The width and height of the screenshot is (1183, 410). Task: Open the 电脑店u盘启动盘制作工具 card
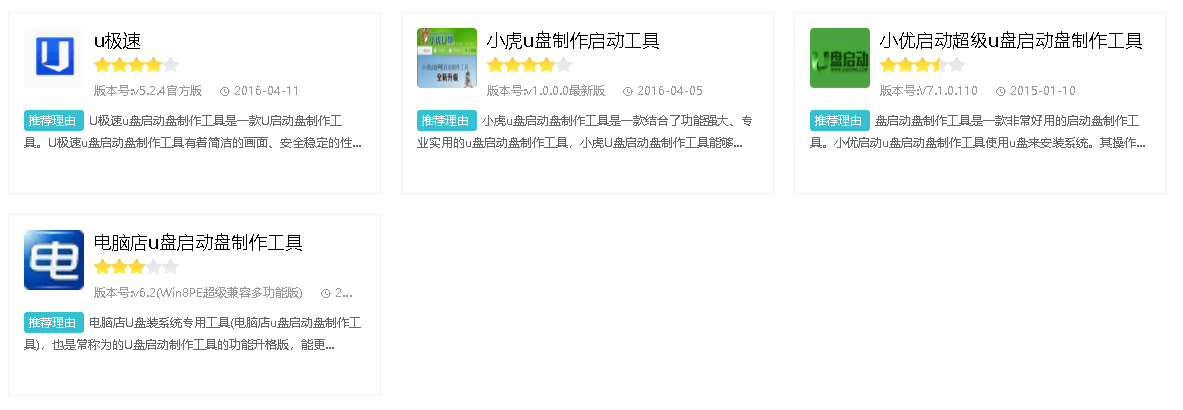[x=197, y=243]
